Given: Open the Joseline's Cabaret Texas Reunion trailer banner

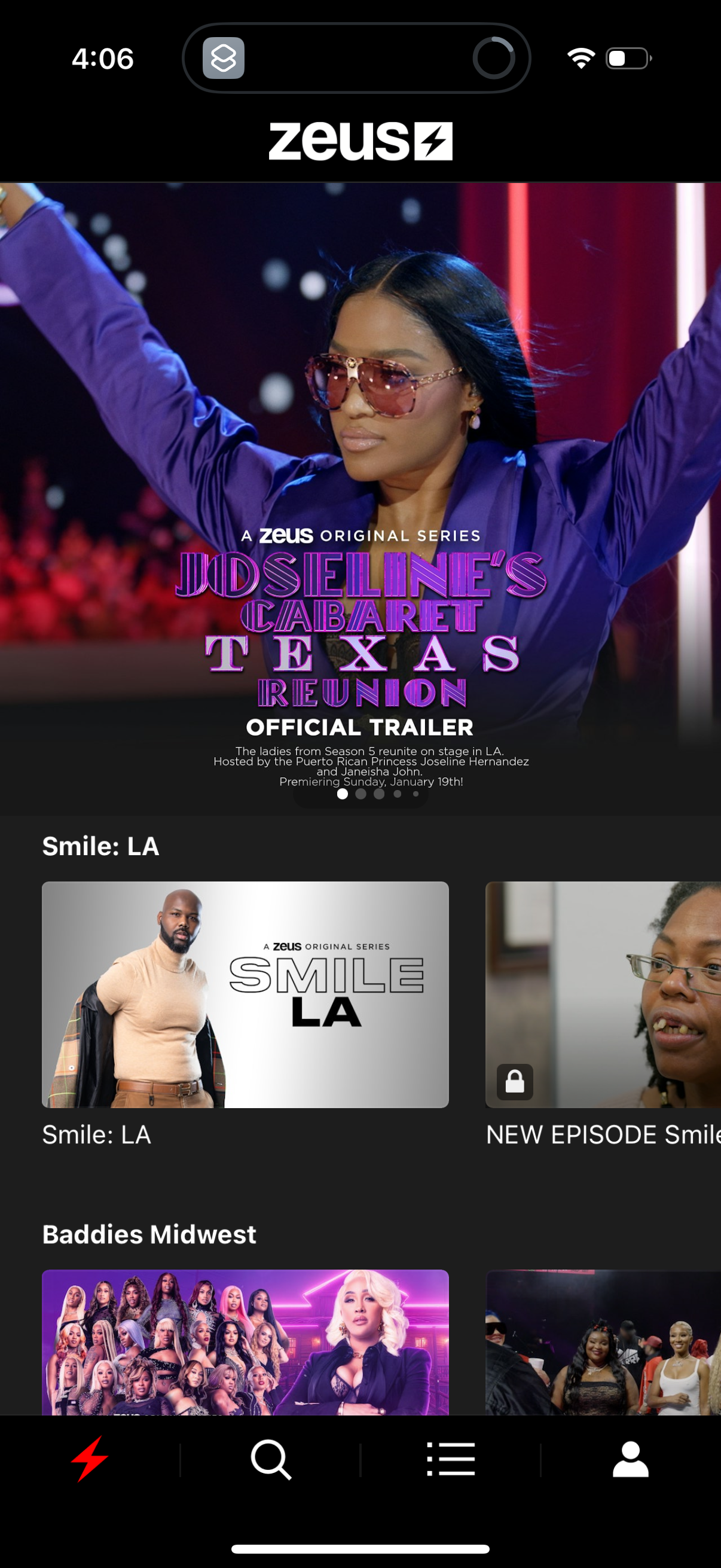Looking at the screenshot, I should [360, 487].
